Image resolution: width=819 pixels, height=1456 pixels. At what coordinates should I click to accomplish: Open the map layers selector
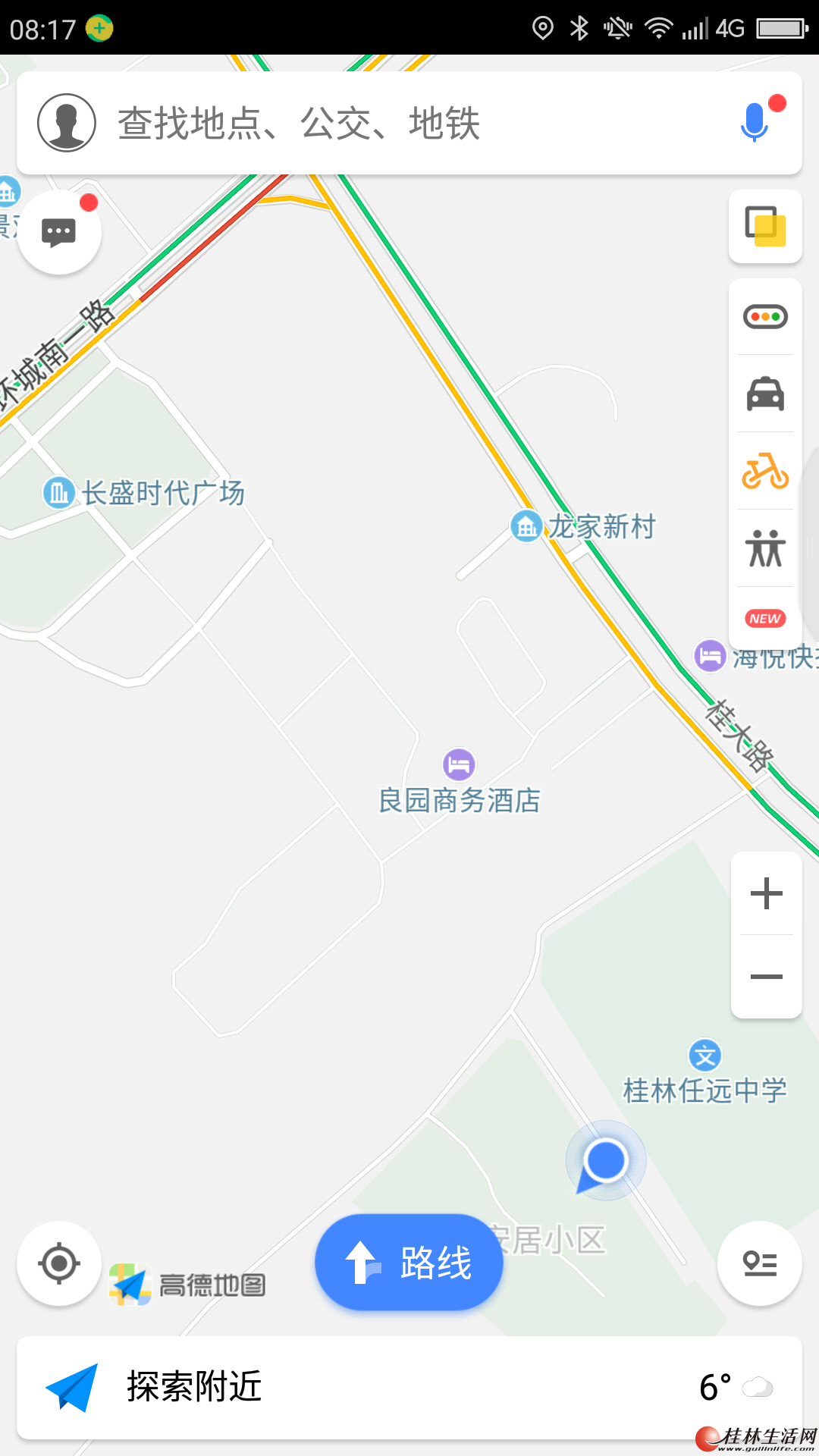765,227
